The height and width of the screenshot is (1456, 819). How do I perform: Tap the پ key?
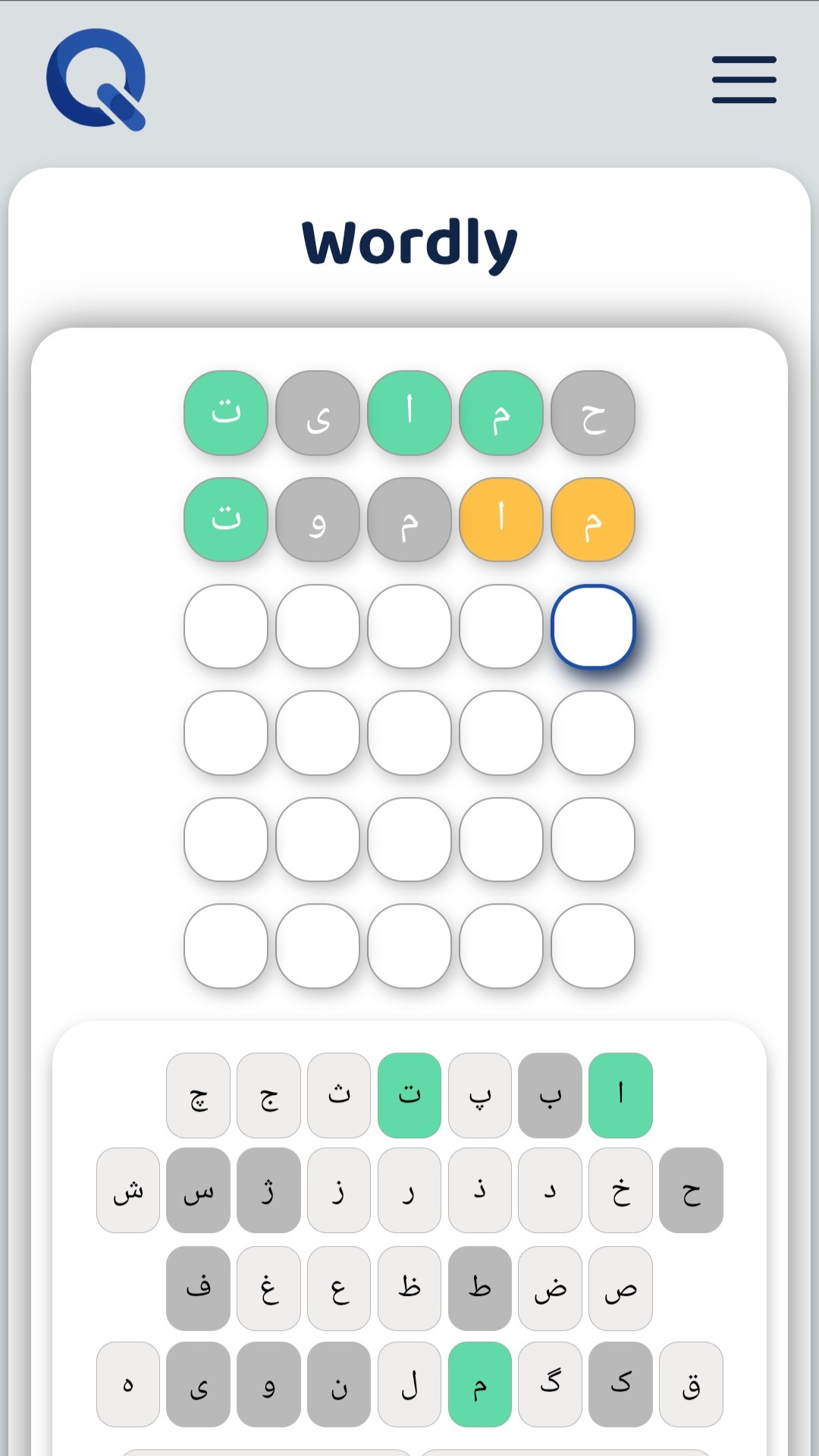480,1095
